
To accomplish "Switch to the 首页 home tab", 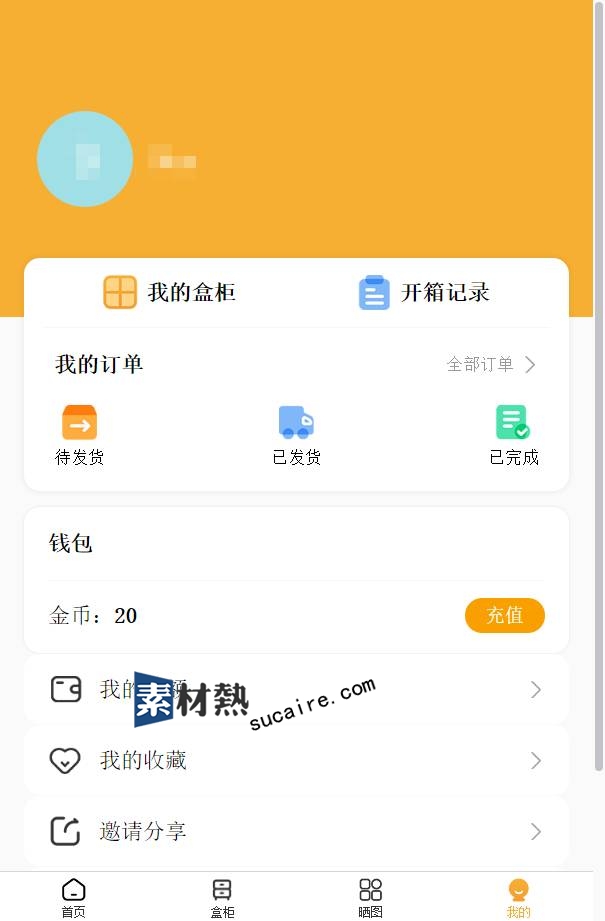I will point(73,897).
